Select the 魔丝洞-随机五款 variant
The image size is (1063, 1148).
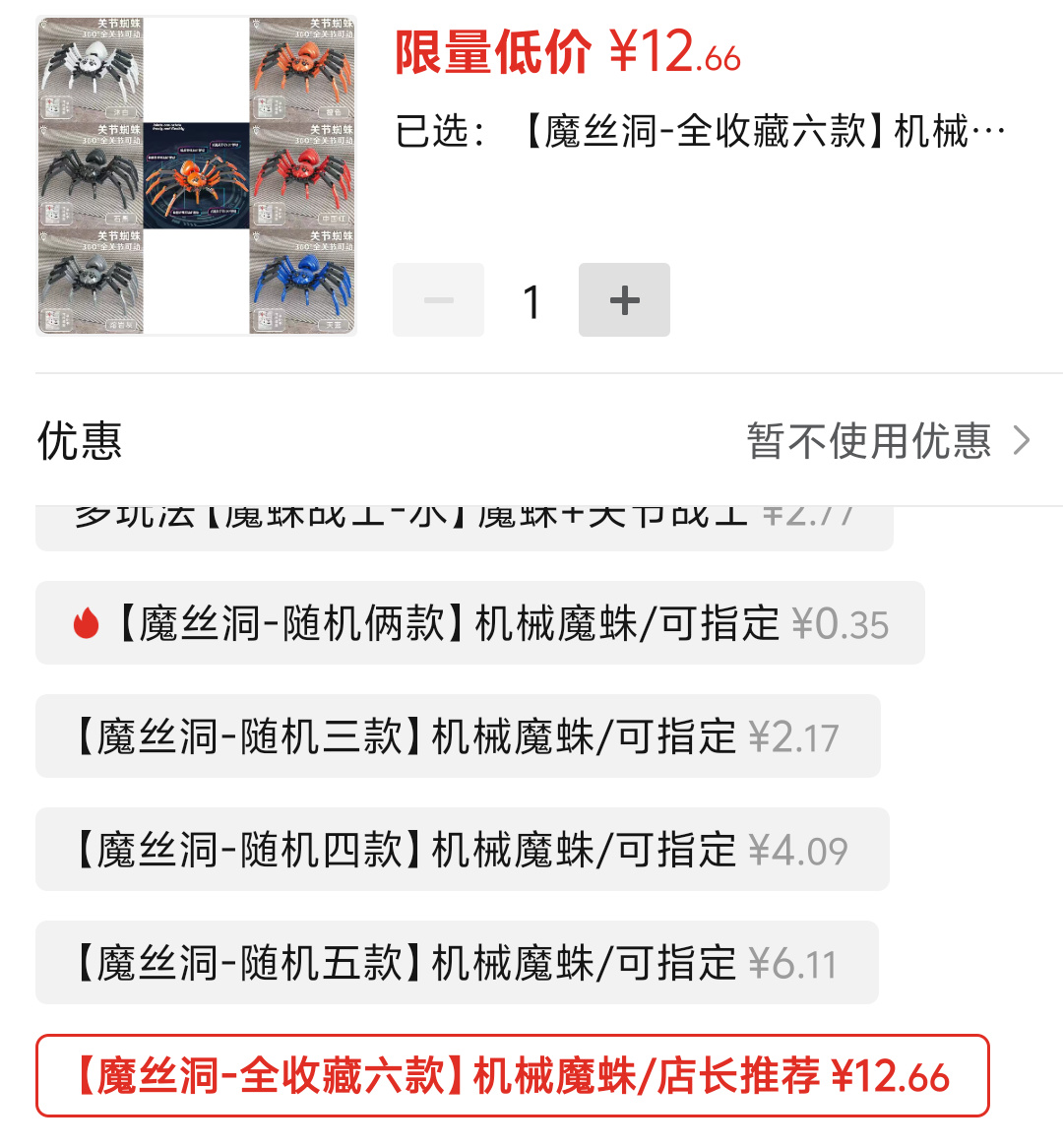[457, 963]
